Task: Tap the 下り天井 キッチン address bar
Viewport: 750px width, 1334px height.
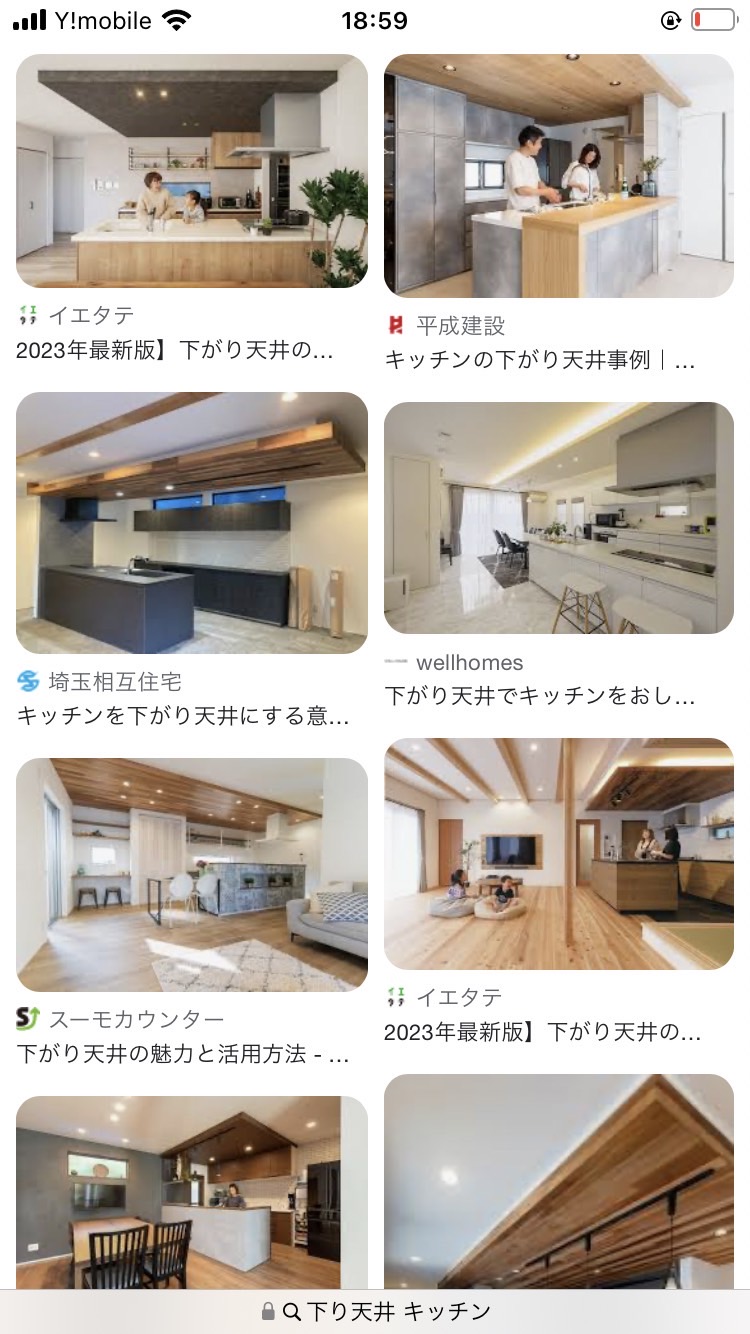Action: [x=375, y=1311]
